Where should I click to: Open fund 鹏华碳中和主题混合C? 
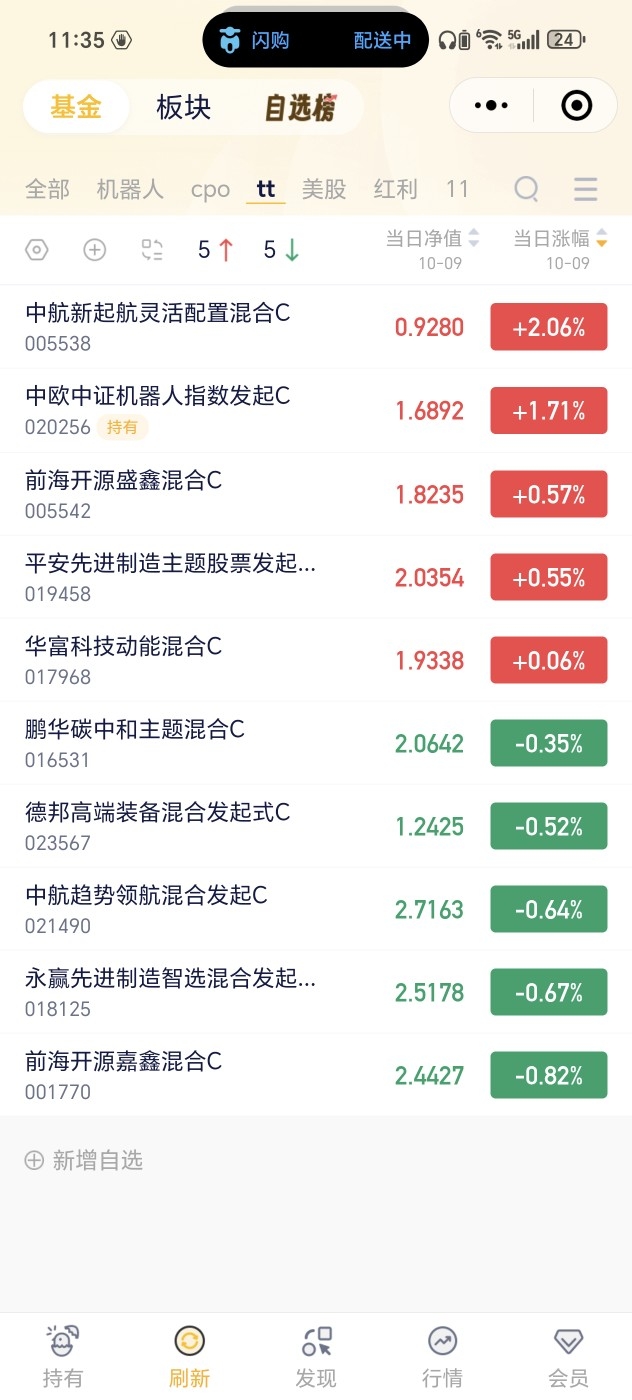(x=316, y=743)
